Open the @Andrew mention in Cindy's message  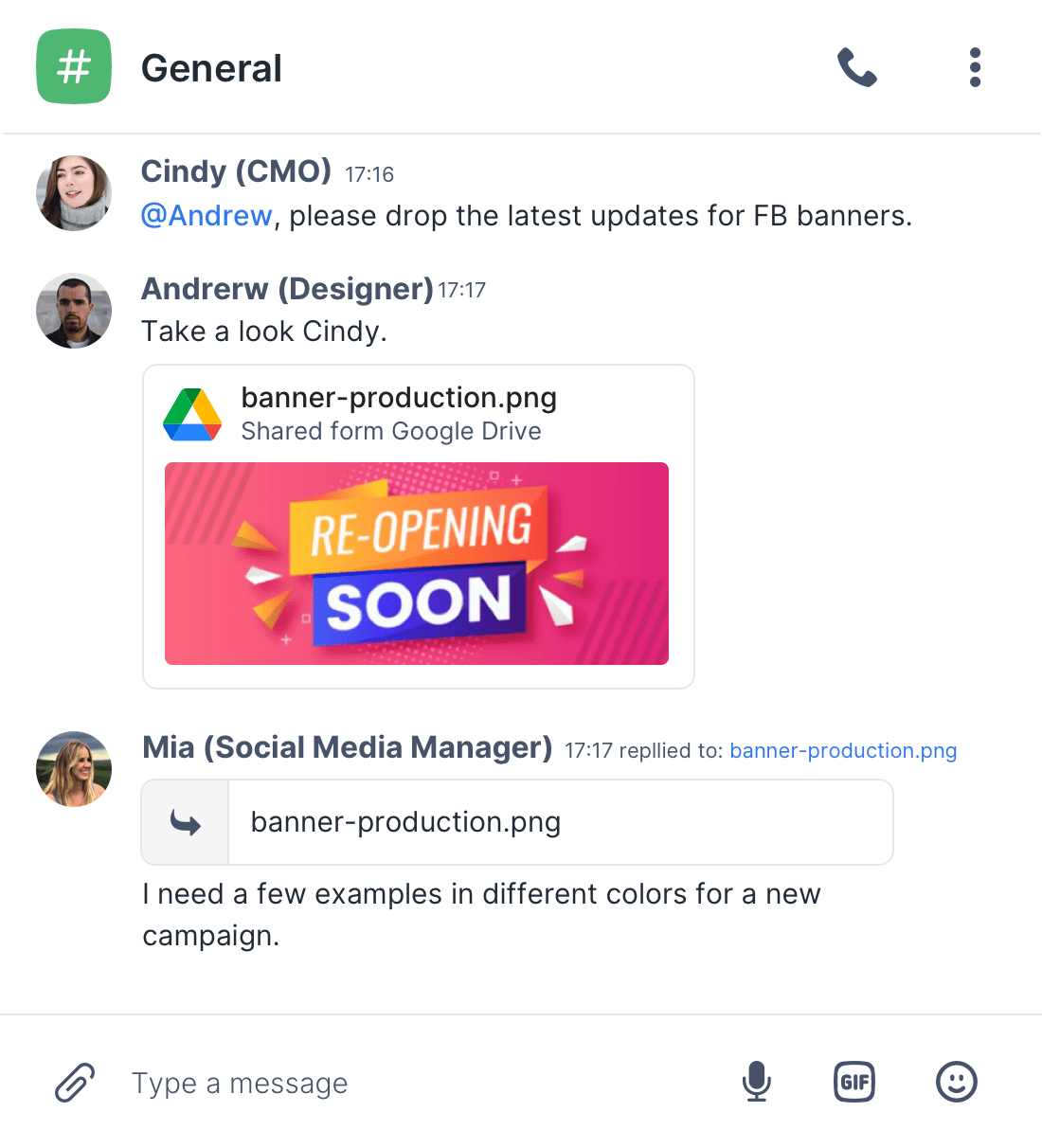(207, 216)
